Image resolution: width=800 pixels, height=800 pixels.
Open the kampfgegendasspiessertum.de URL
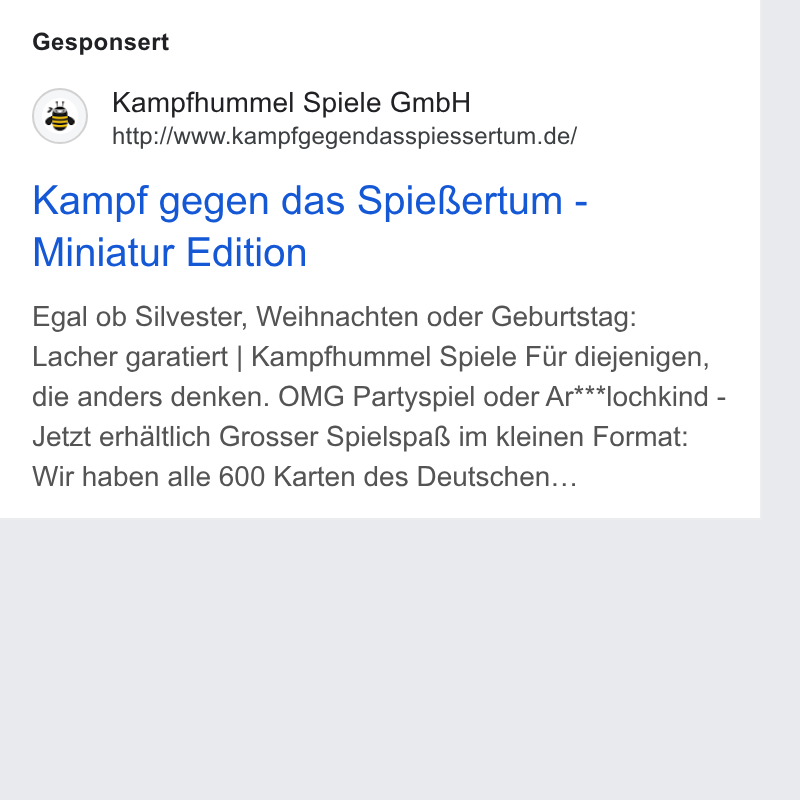(344, 136)
